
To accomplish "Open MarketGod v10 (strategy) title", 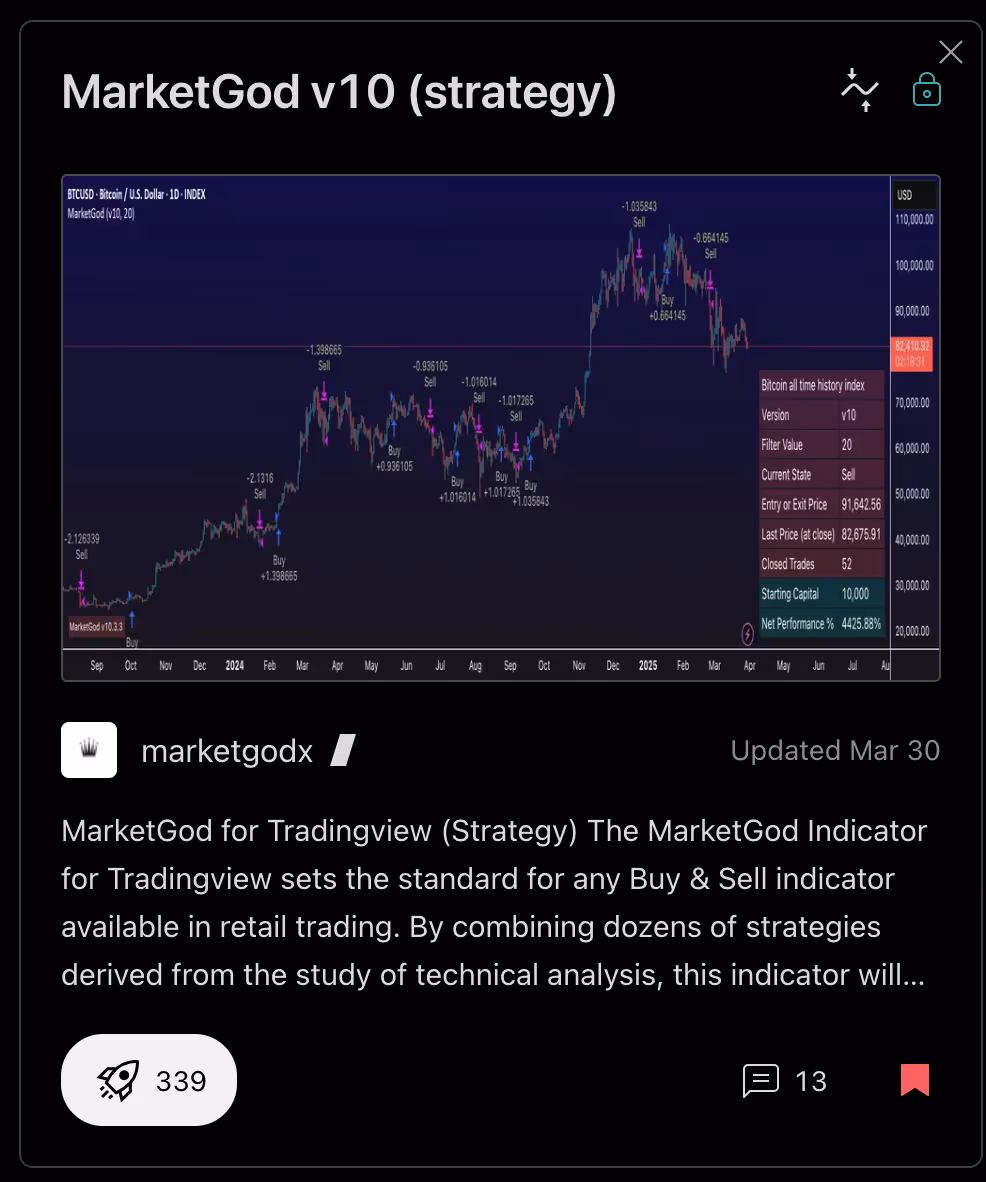I will tap(339, 92).
